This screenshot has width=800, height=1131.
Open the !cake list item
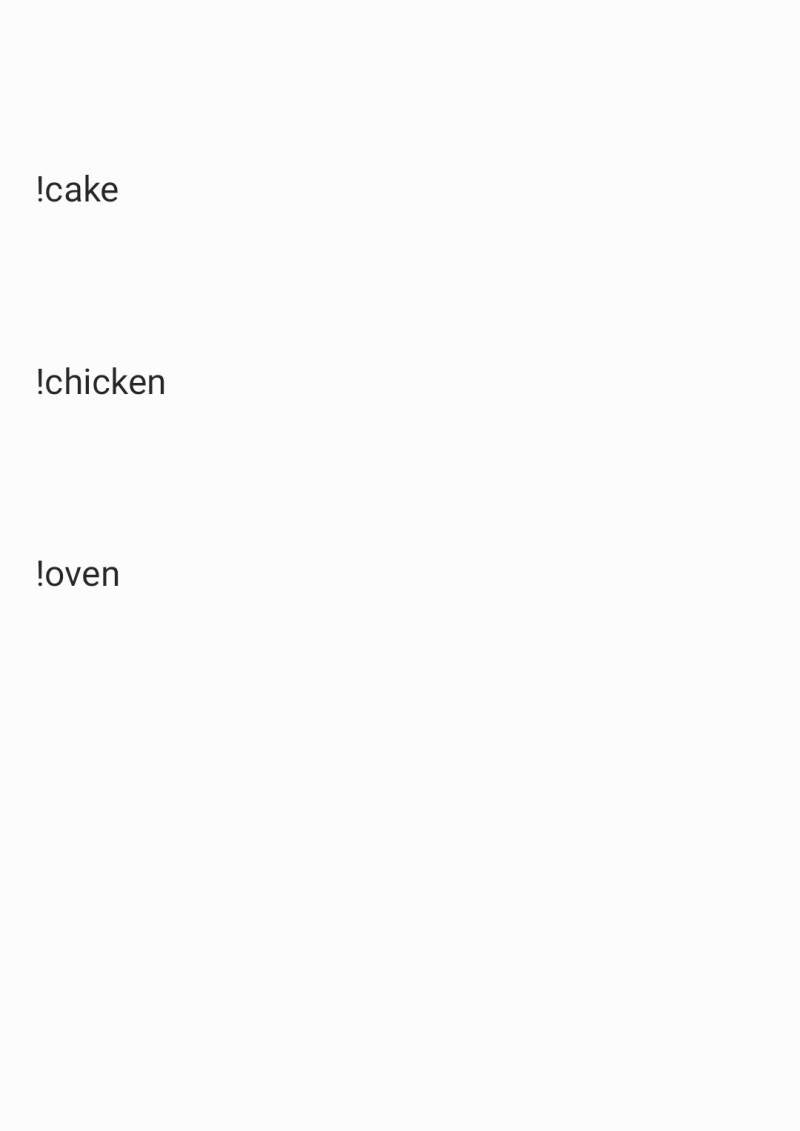point(78,190)
